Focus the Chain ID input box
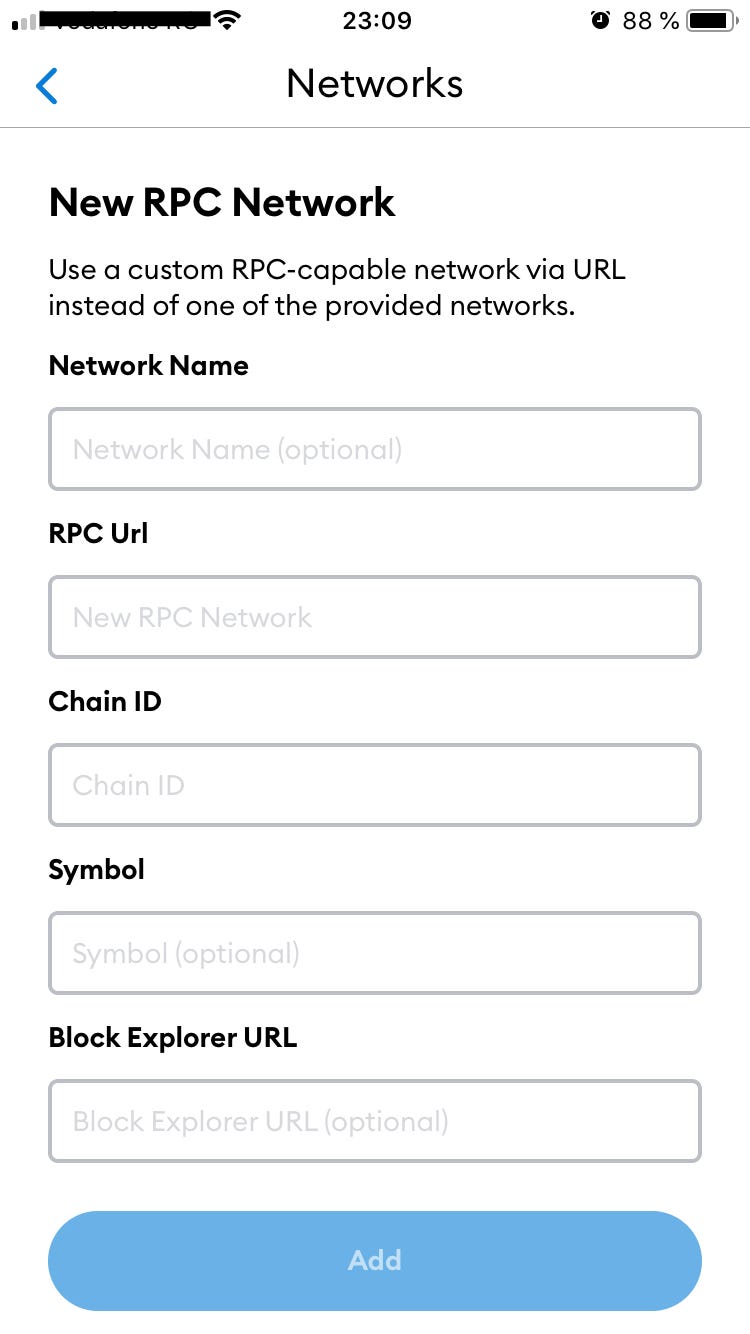This screenshot has height=1334, width=750. pyautogui.click(x=375, y=785)
